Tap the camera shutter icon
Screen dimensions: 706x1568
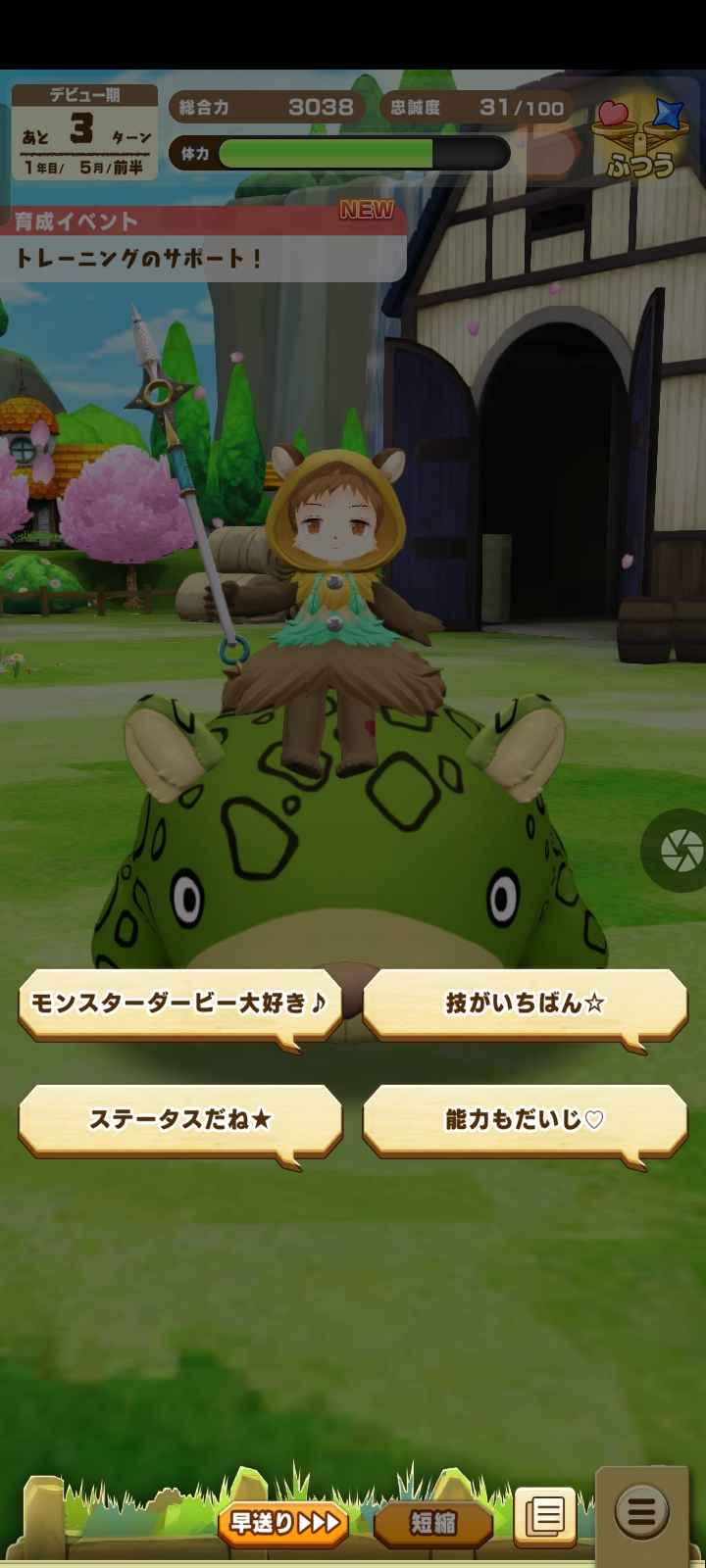click(x=680, y=851)
